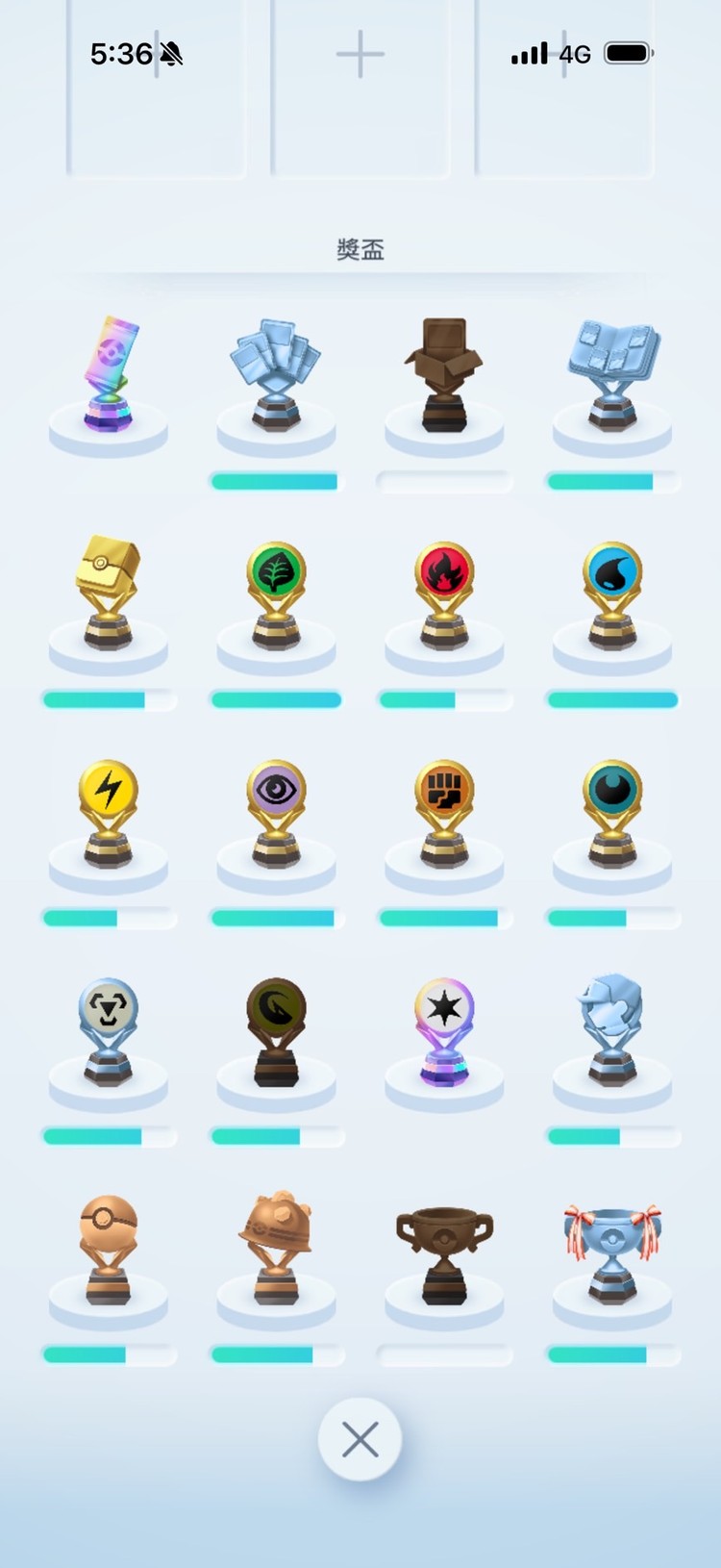View the gold deck box trophy
The height and width of the screenshot is (1568, 721).
(x=109, y=594)
